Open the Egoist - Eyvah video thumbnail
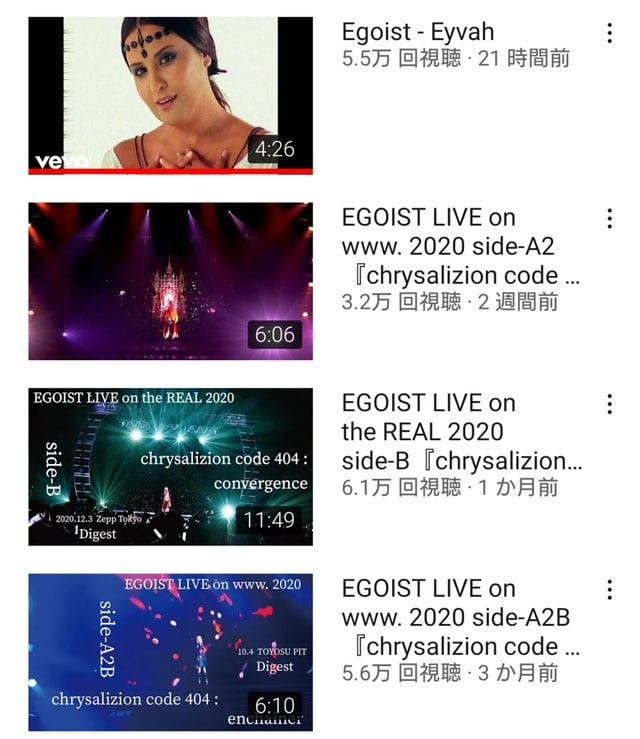Image resolution: width=640 pixels, height=739 pixels. click(x=170, y=96)
